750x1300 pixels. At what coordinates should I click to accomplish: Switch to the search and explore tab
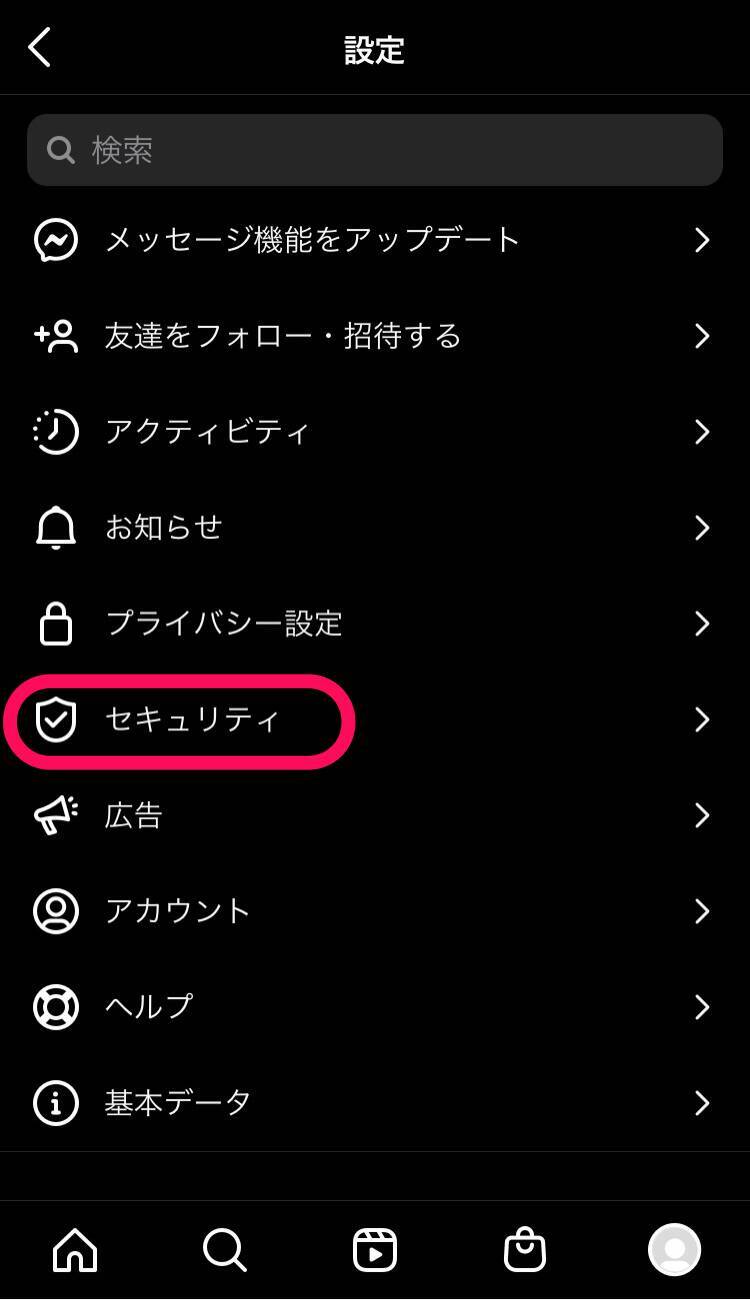(x=225, y=1250)
